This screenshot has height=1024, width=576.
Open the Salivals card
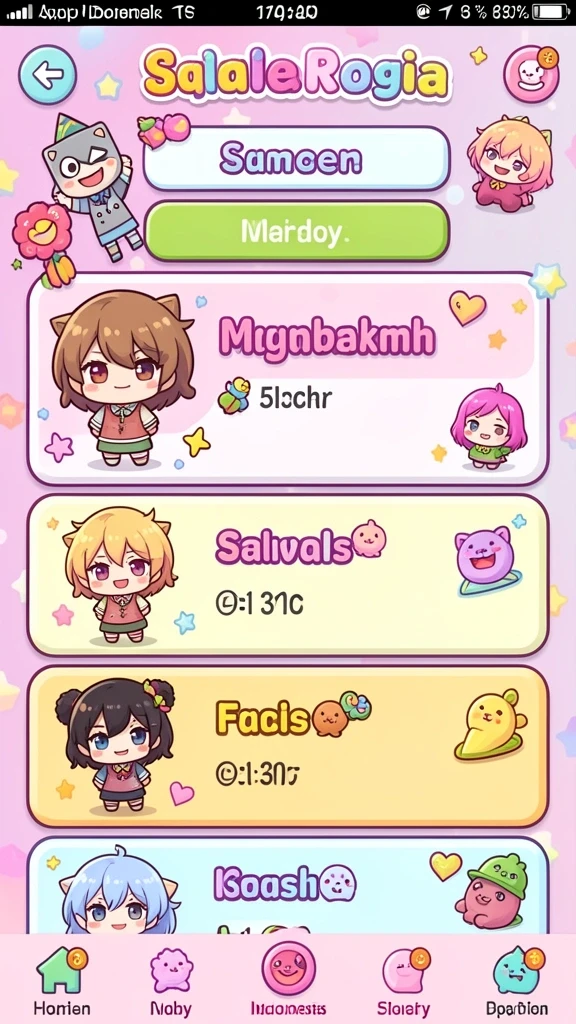click(287, 575)
